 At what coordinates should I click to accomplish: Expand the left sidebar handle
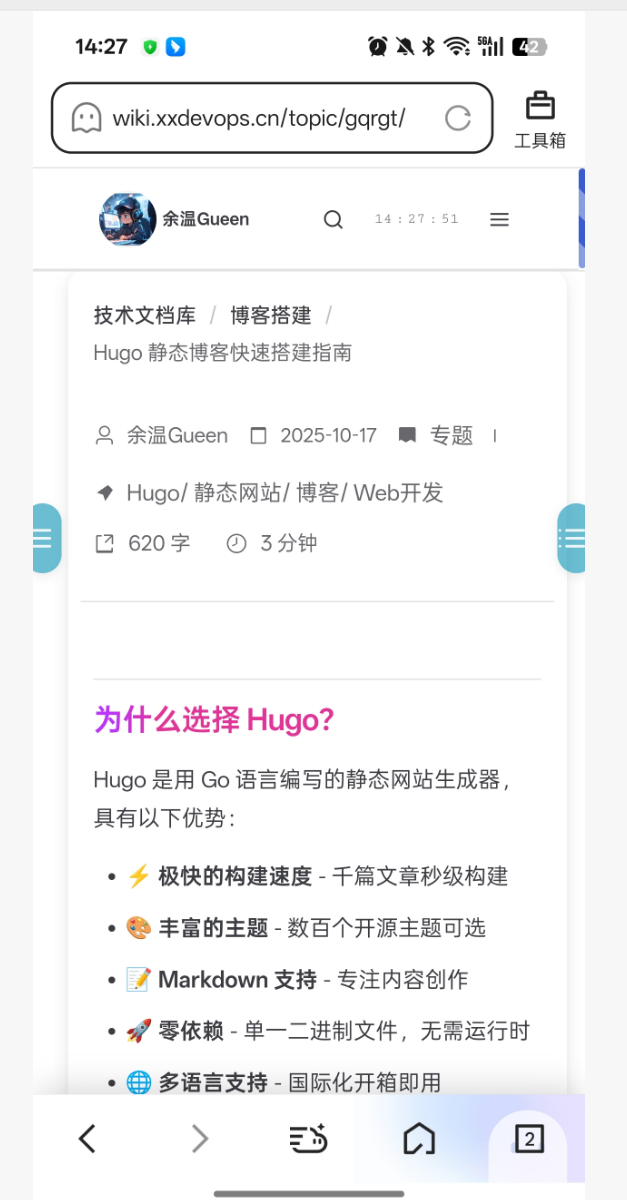[x=44, y=538]
